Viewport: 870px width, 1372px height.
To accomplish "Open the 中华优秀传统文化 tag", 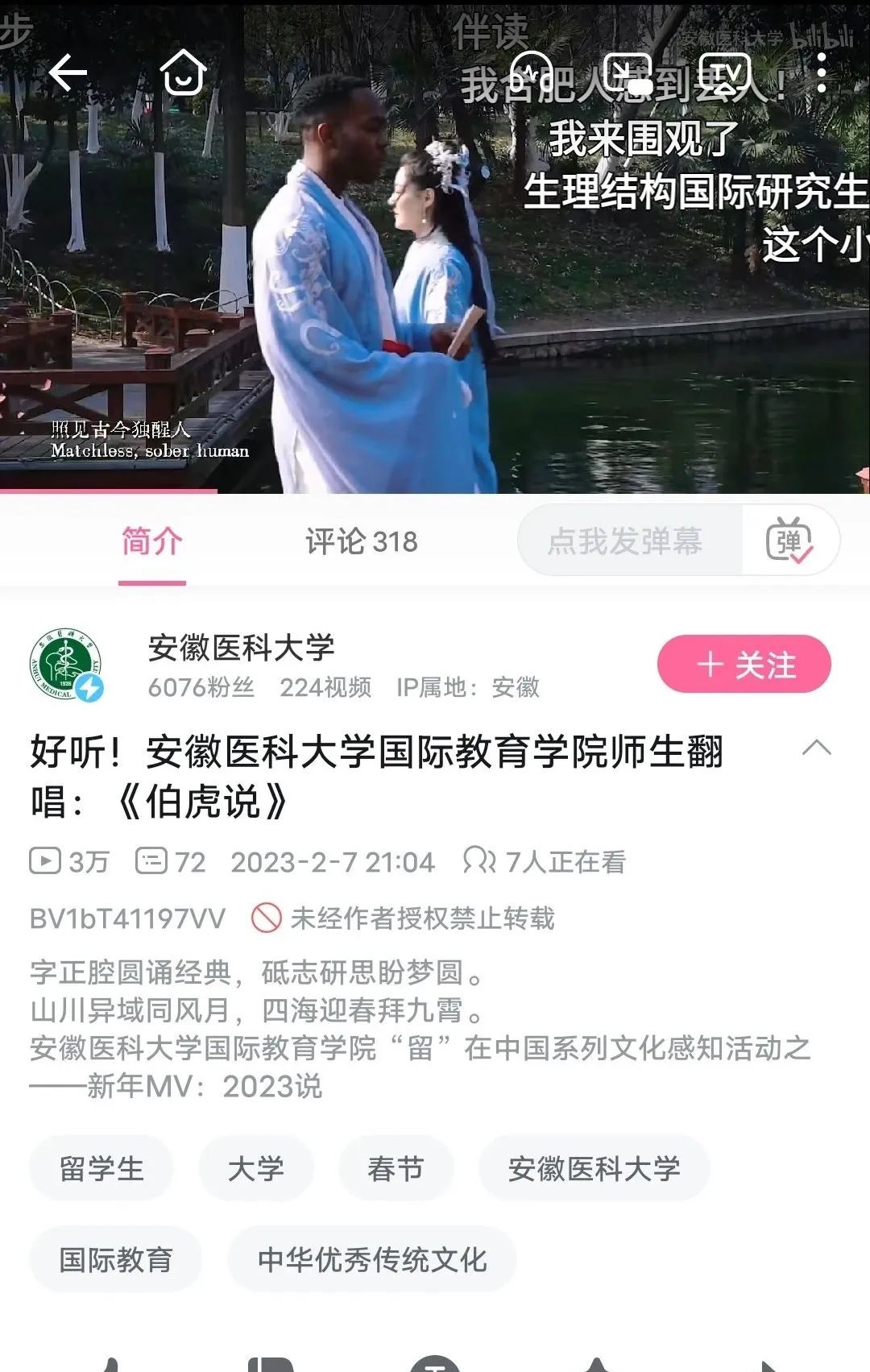I will pyautogui.click(x=372, y=1259).
